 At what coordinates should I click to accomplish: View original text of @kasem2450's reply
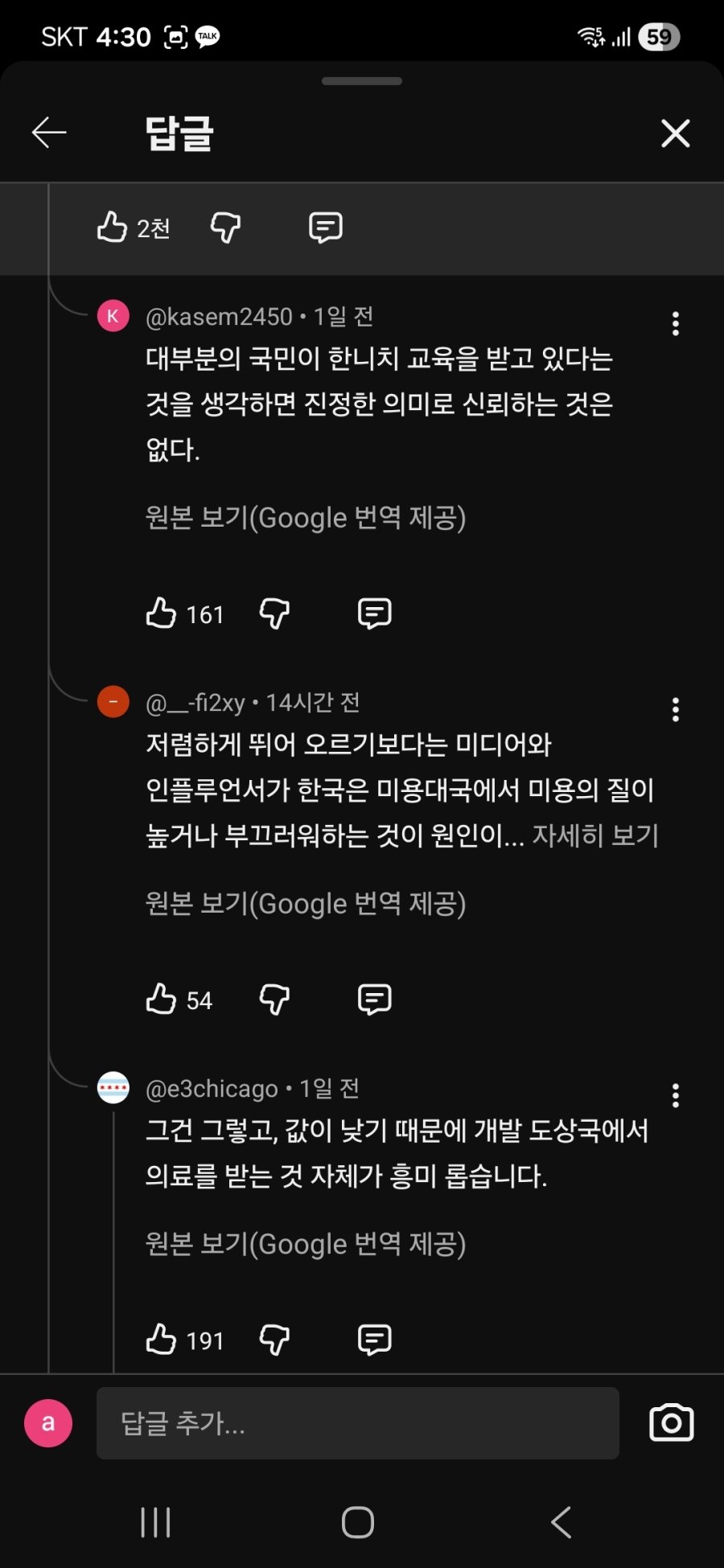click(x=306, y=517)
